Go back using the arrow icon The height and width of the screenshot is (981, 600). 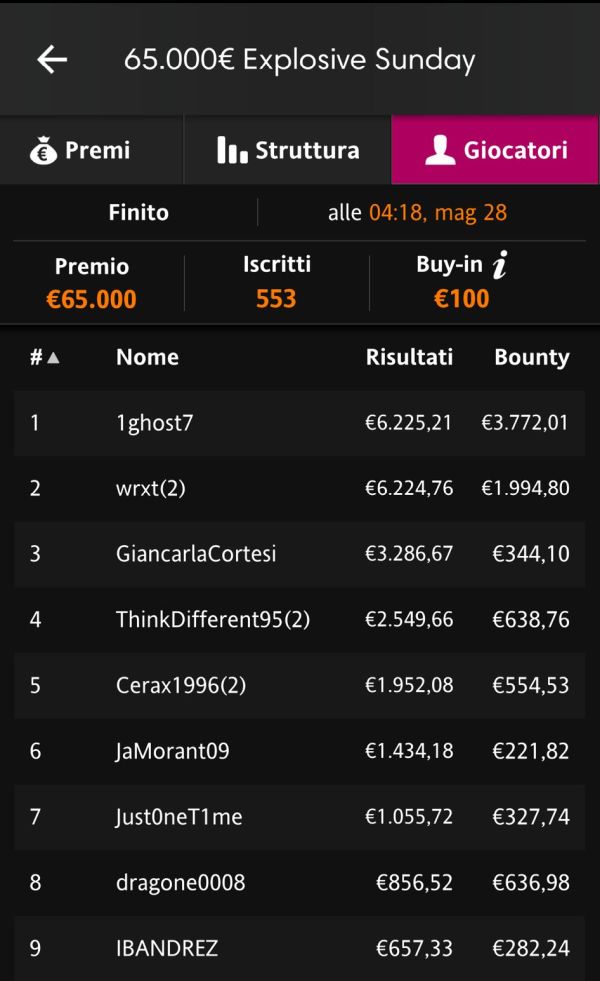click(x=52, y=60)
